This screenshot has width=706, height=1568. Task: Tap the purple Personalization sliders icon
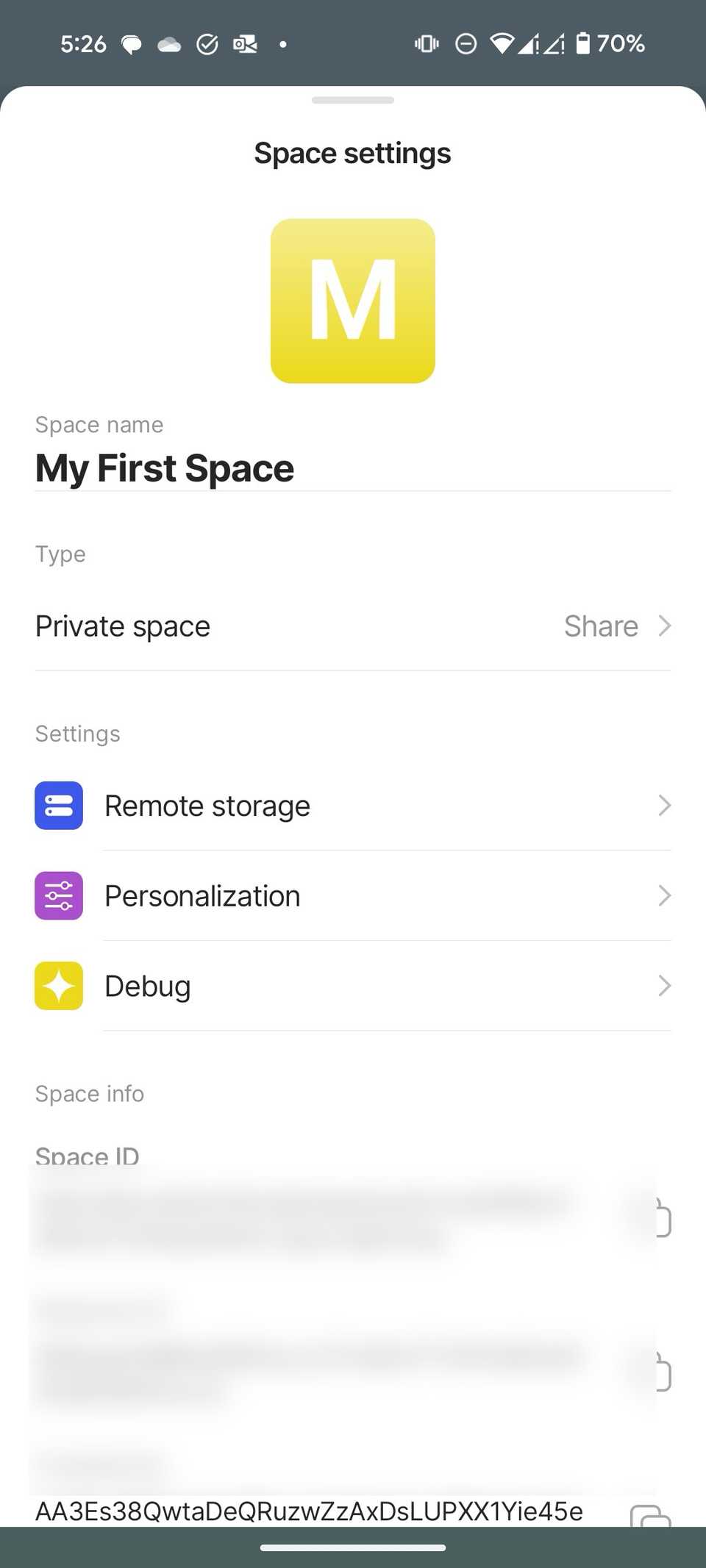pos(58,895)
